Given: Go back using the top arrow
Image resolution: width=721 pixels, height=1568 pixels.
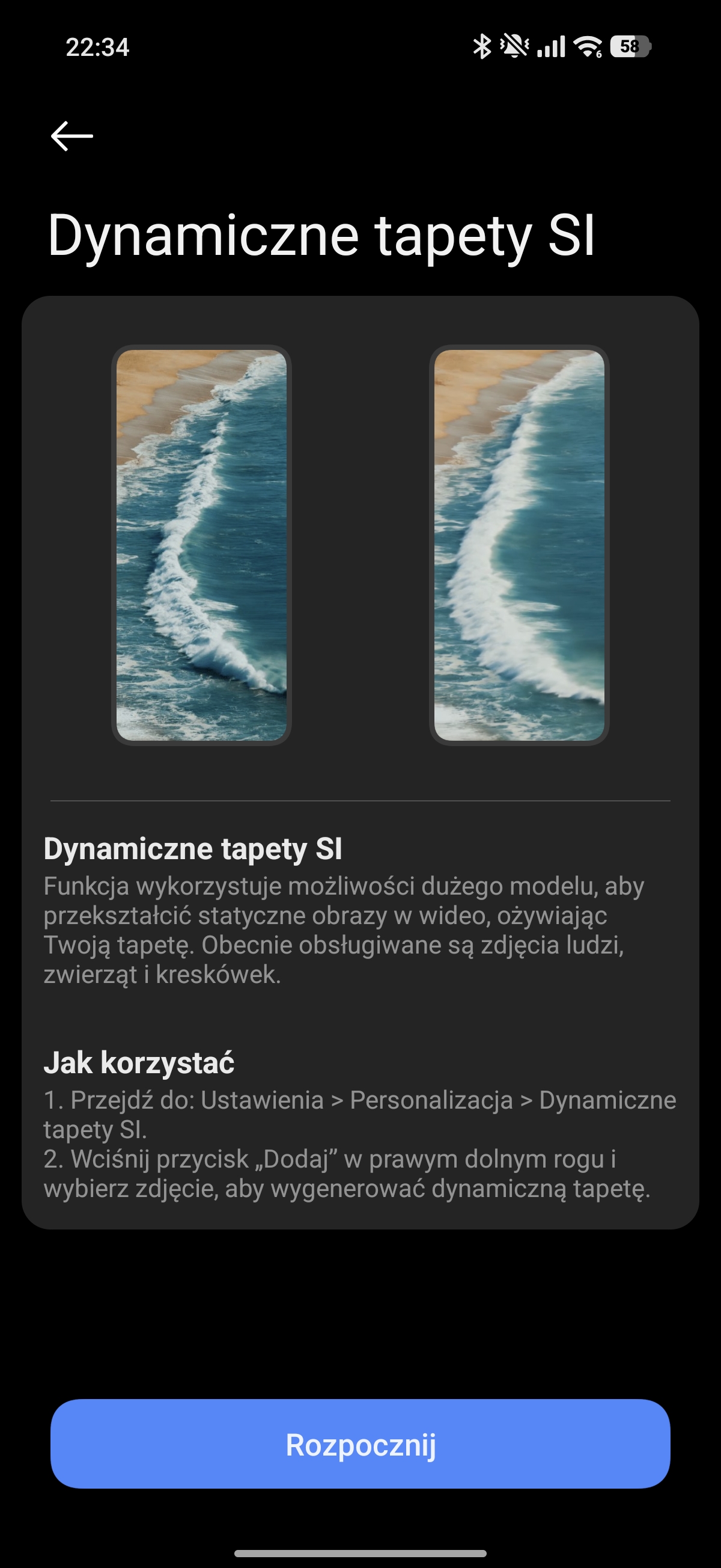Looking at the screenshot, I should coord(71,136).
